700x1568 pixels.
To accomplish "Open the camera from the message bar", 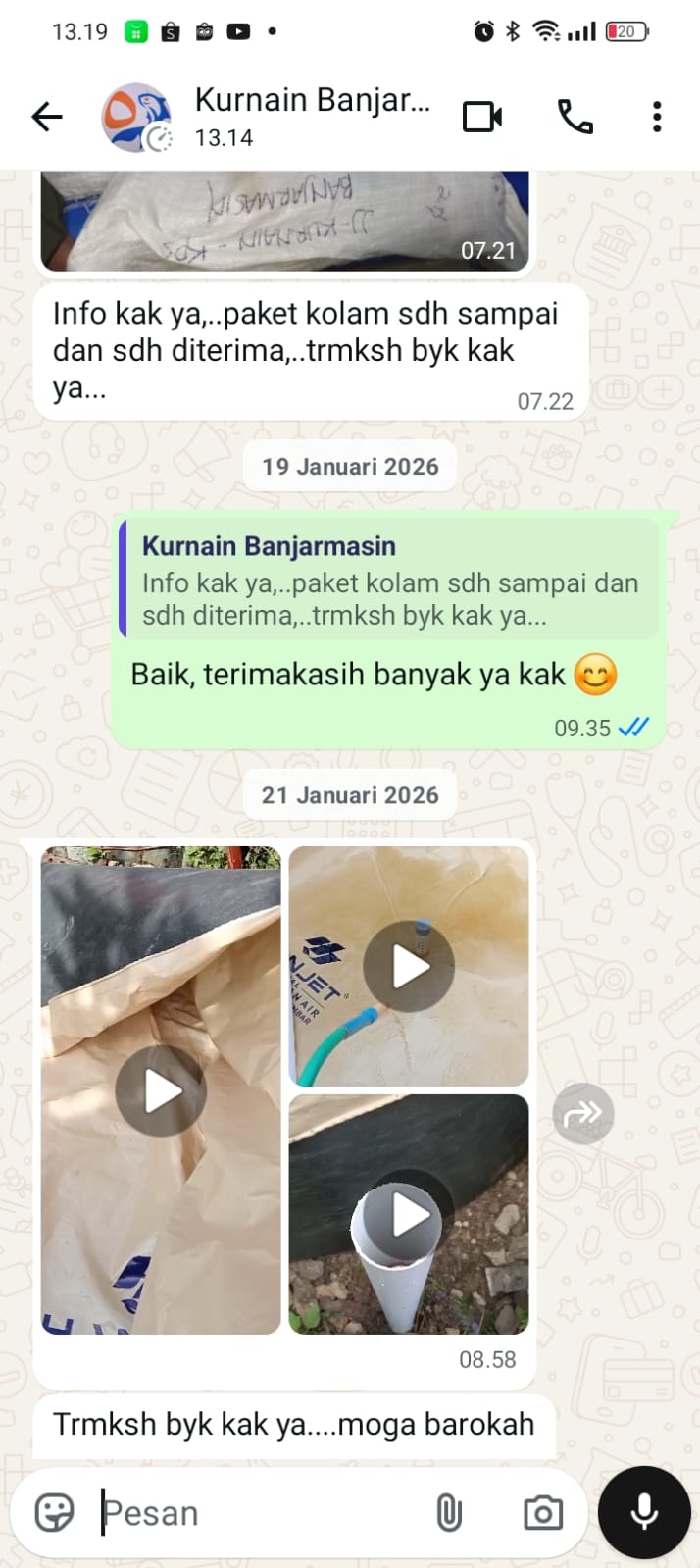I will click(542, 1513).
